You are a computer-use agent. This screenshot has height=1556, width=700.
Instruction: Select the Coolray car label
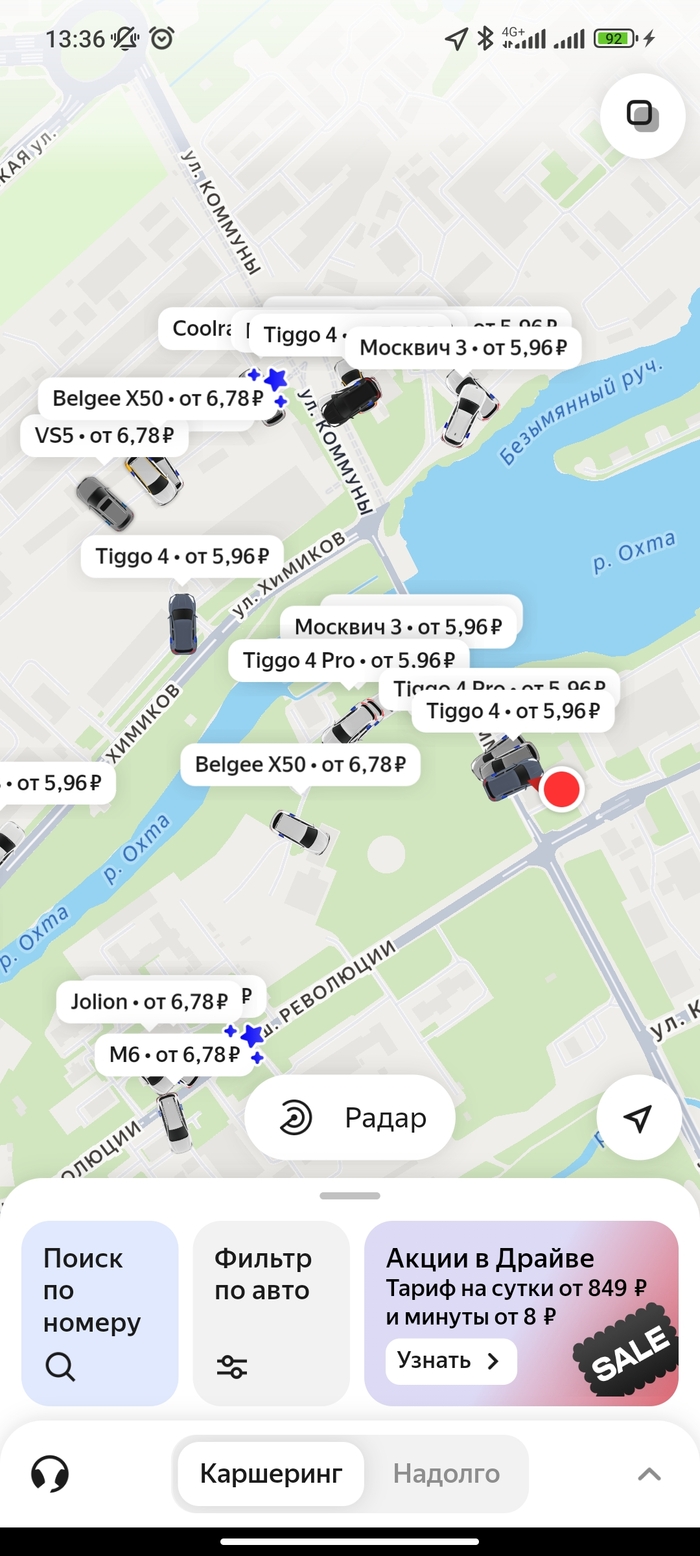[x=200, y=328]
